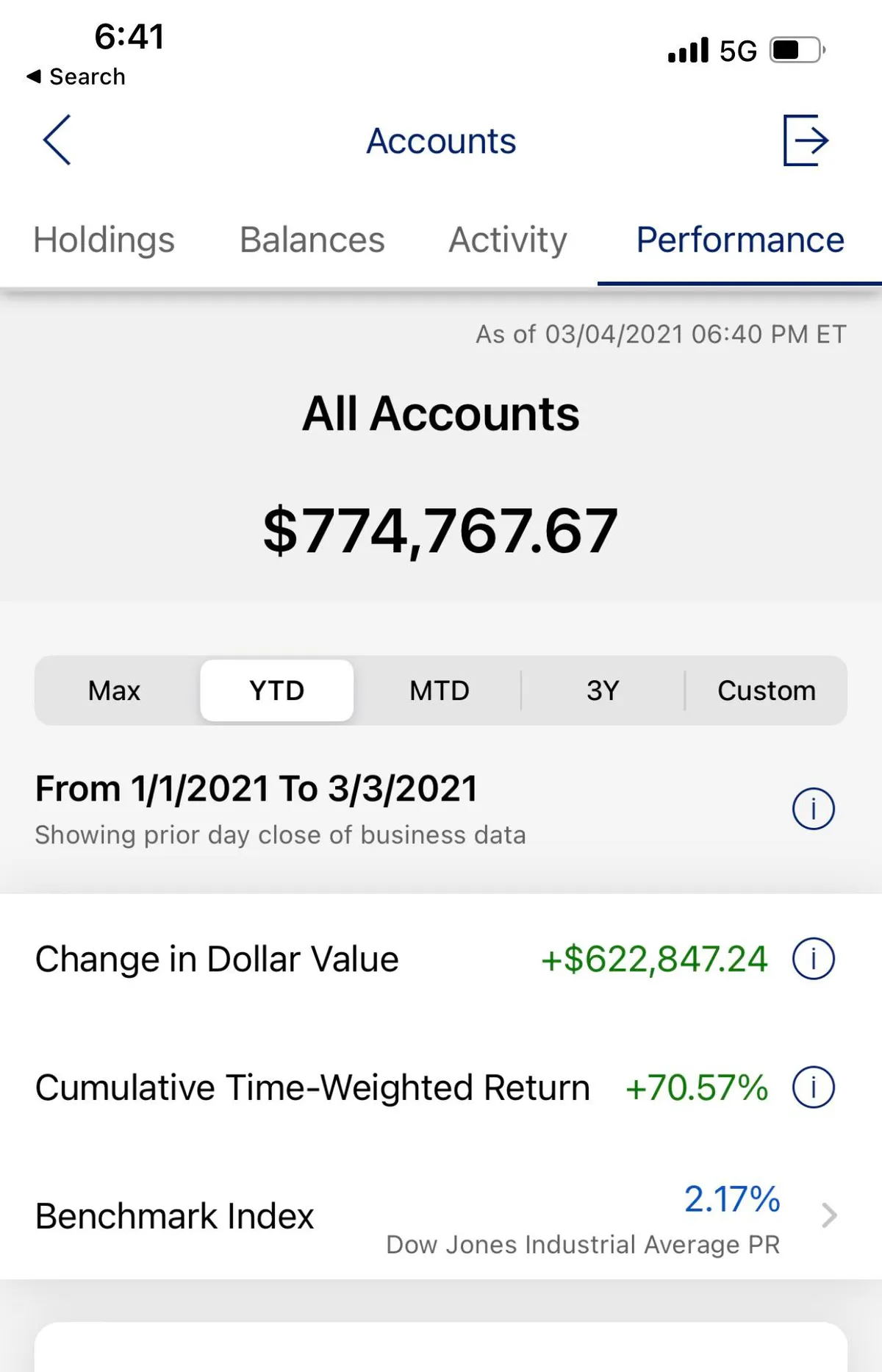The height and width of the screenshot is (1372, 882).
Task: Open info about the date range
Action: 813,809
